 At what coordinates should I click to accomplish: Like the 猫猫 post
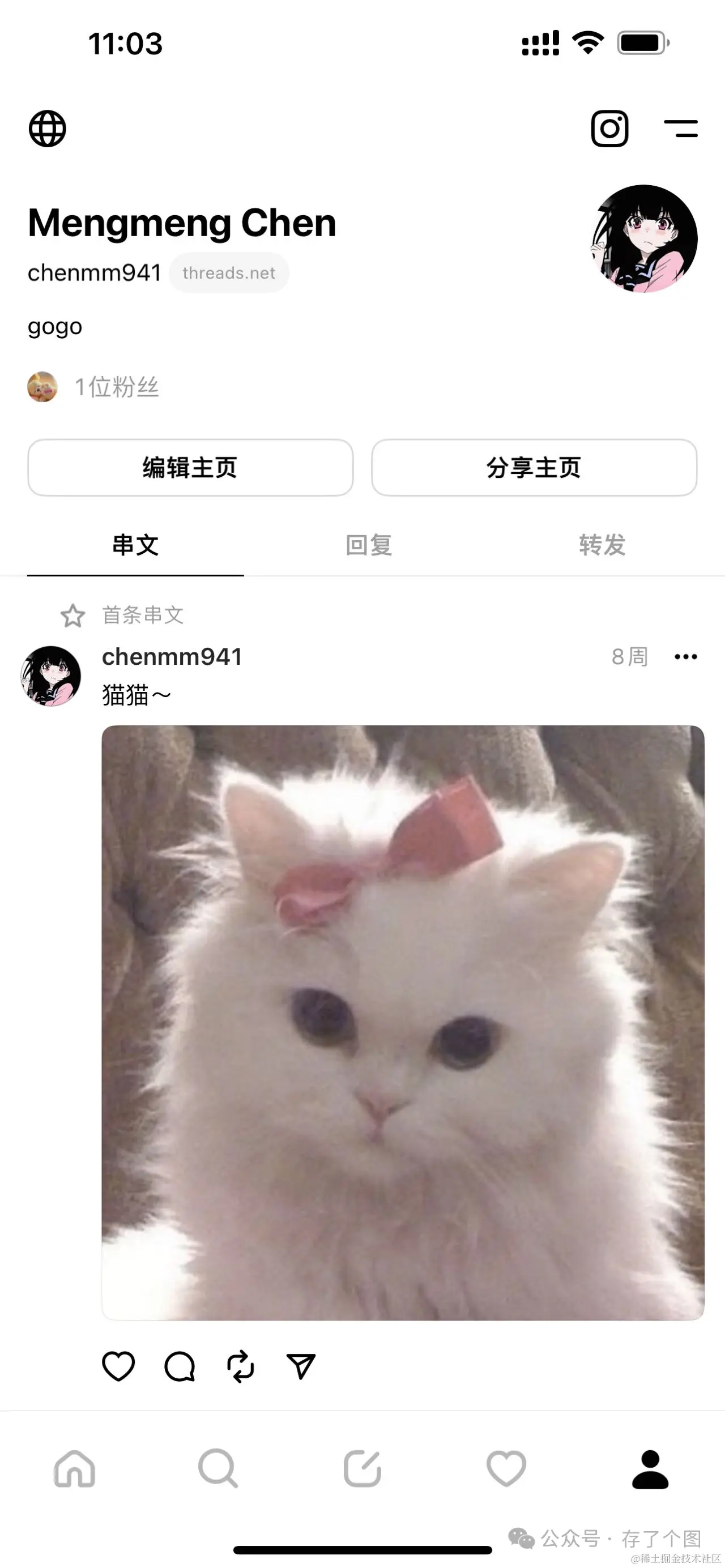click(118, 1366)
